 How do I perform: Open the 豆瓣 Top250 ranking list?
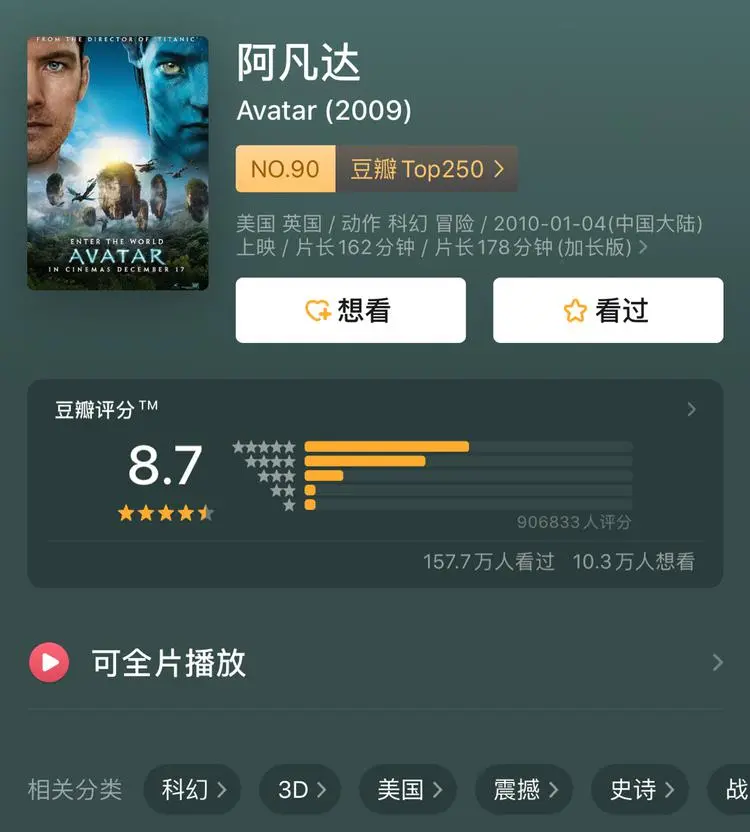tap(427, 169)
